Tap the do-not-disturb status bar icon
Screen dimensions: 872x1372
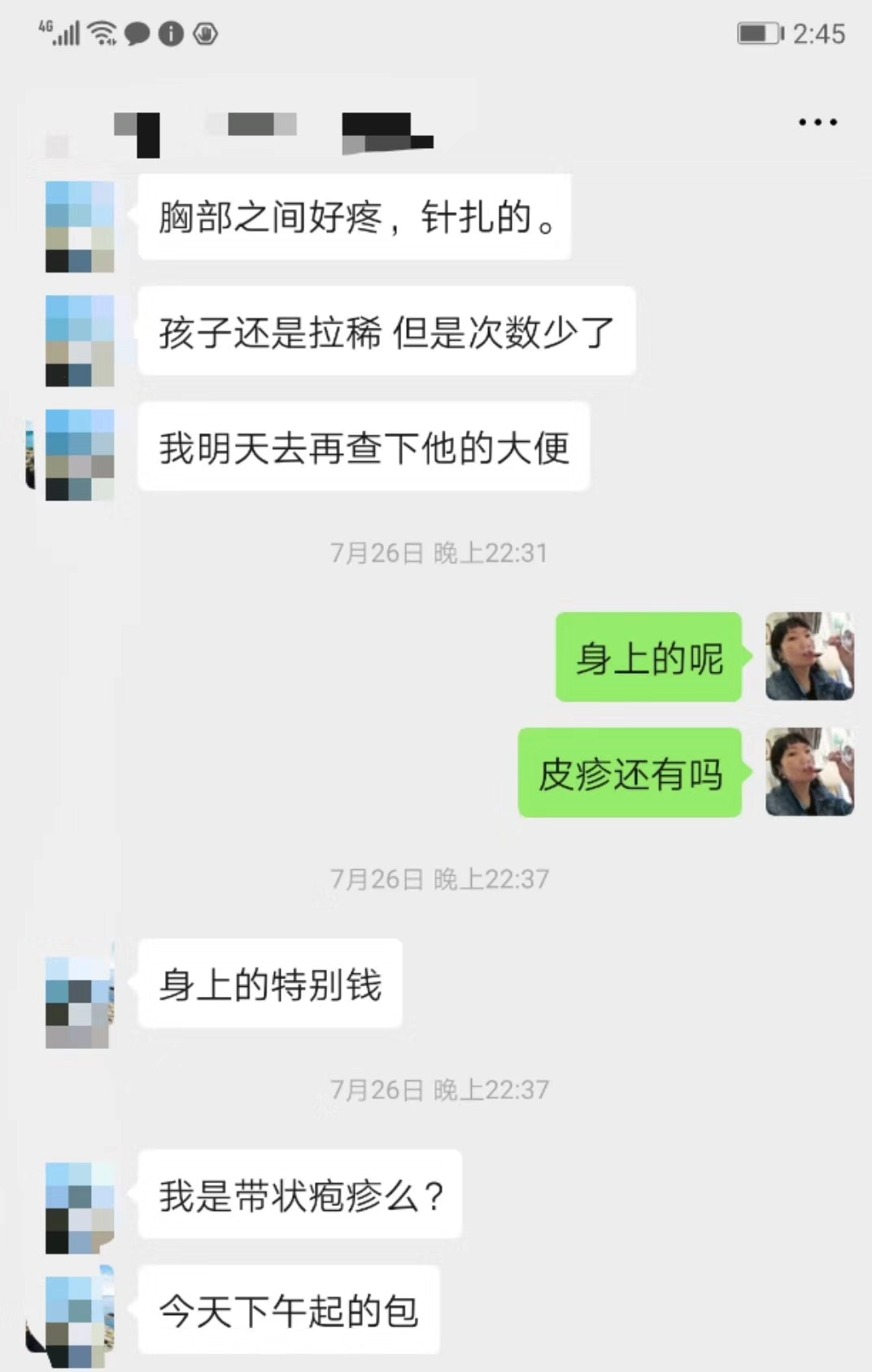tap(206, 33)
